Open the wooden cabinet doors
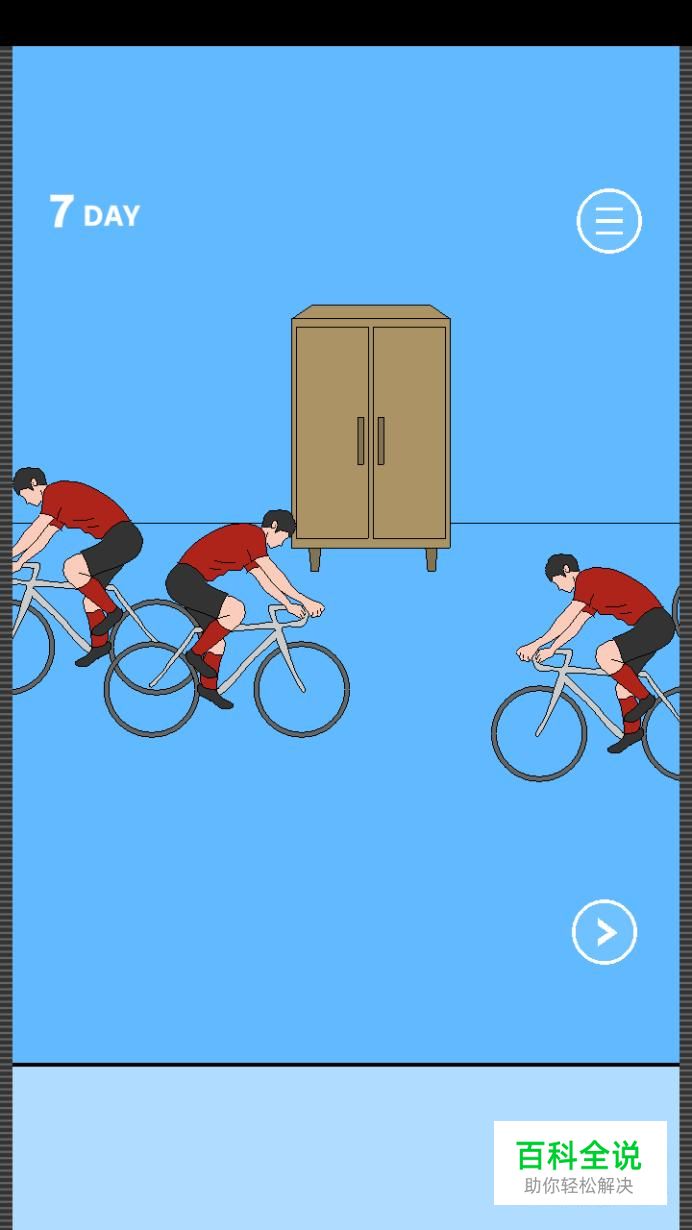 (x=371, y=434)
